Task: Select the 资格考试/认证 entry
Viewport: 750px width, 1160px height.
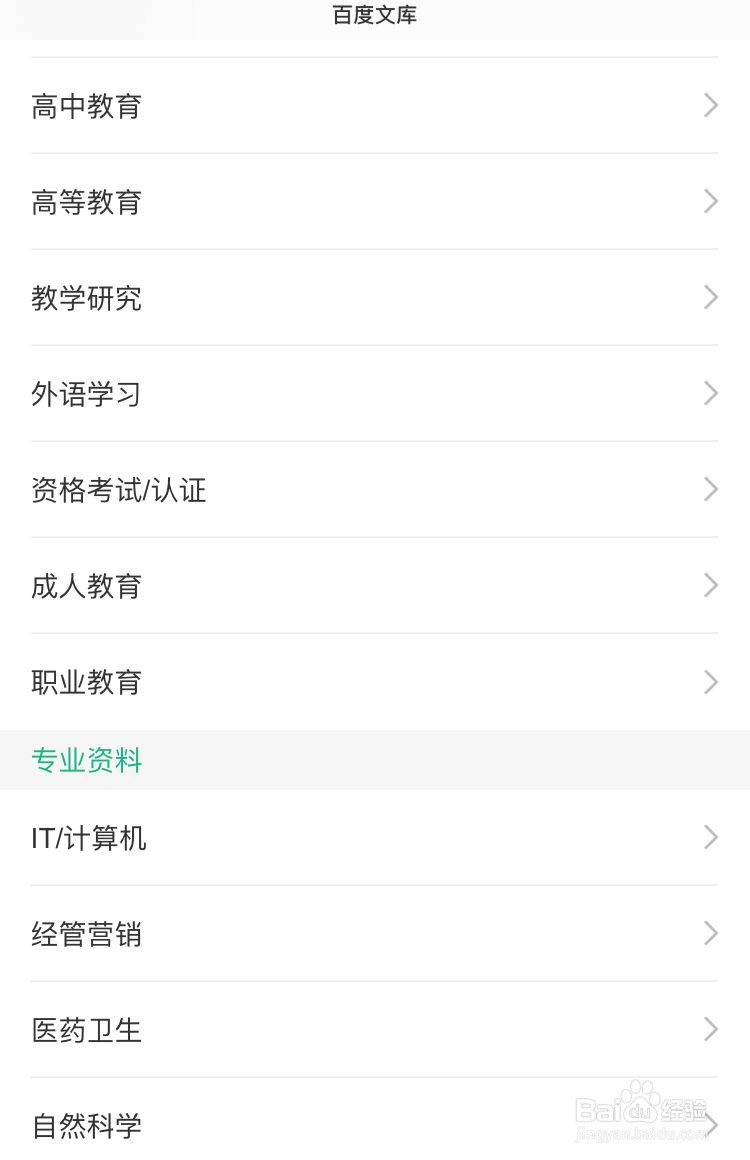Action: coord(119,490)
